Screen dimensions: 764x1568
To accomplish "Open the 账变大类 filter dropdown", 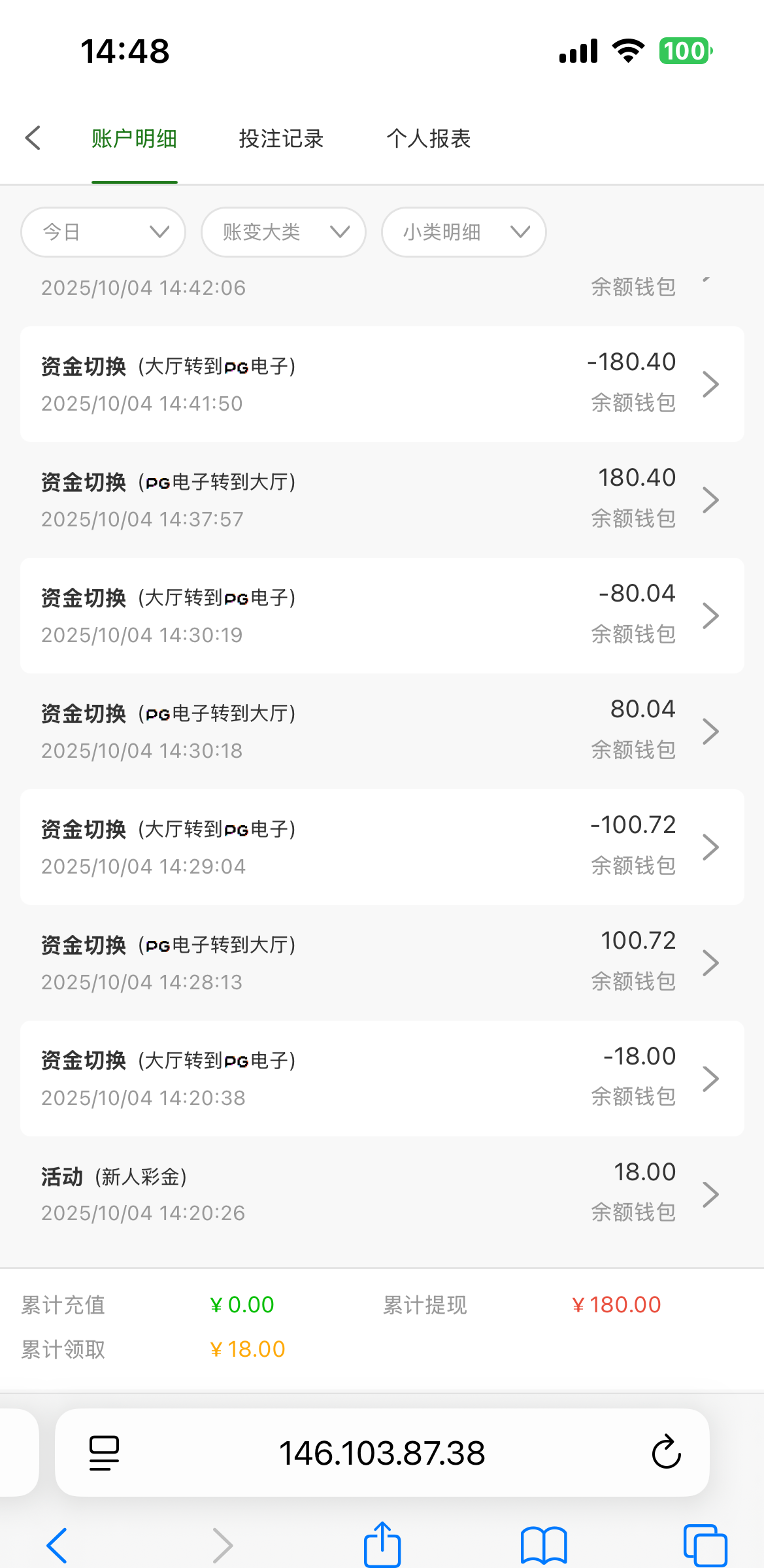I will pos(284,232).
